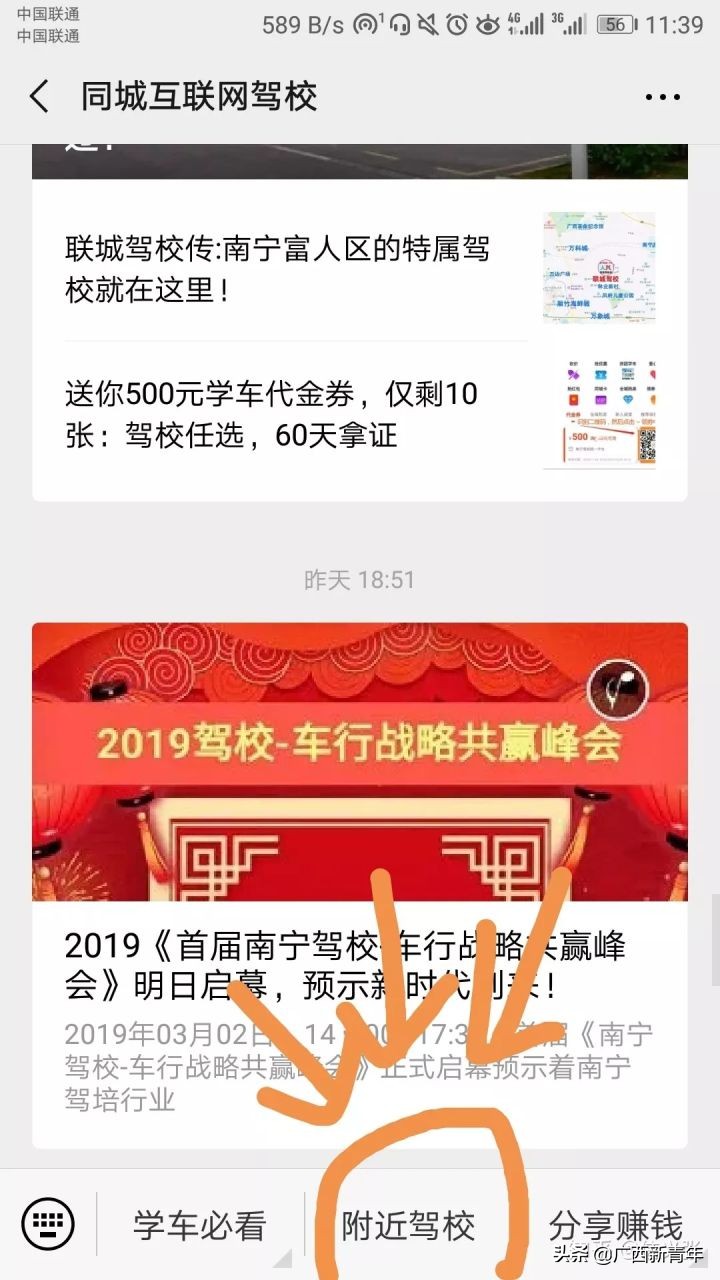Tap the purple VIP card icon in the thumbnail grid

pyautogui.click(x=600, y=399)
